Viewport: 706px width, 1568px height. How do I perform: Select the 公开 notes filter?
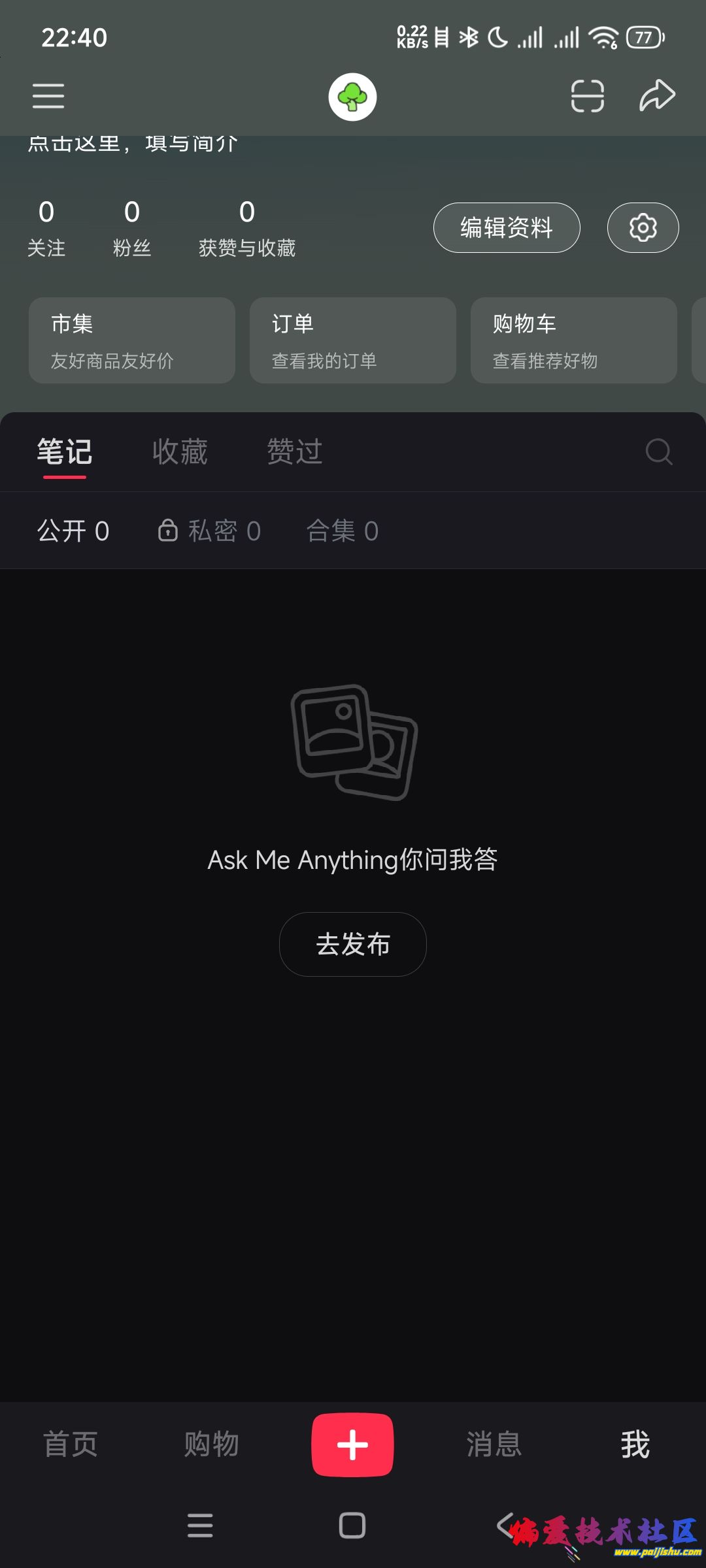74,531
